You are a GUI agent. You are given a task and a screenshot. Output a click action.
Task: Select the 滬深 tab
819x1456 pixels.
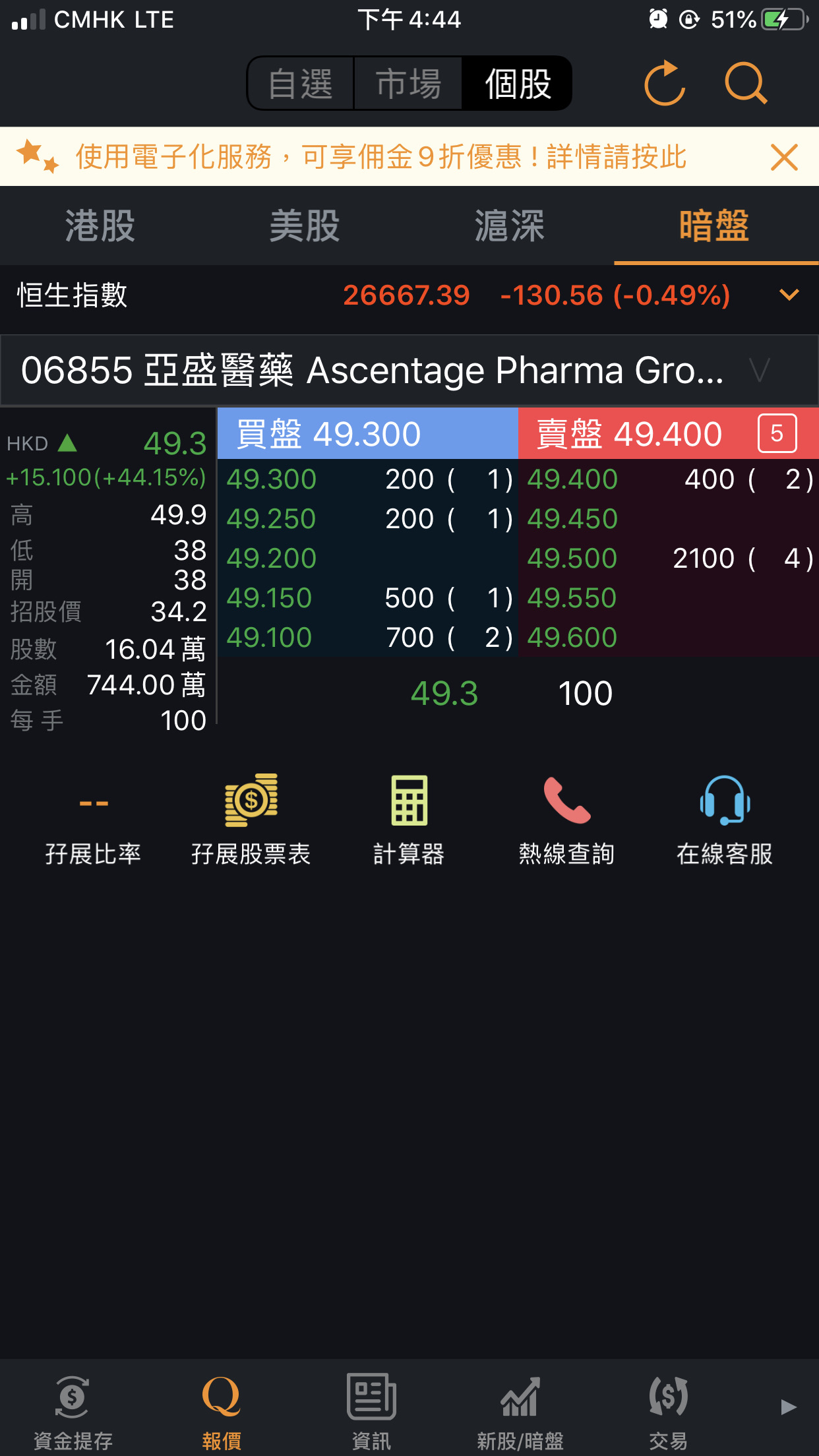[x=510, y=226]
